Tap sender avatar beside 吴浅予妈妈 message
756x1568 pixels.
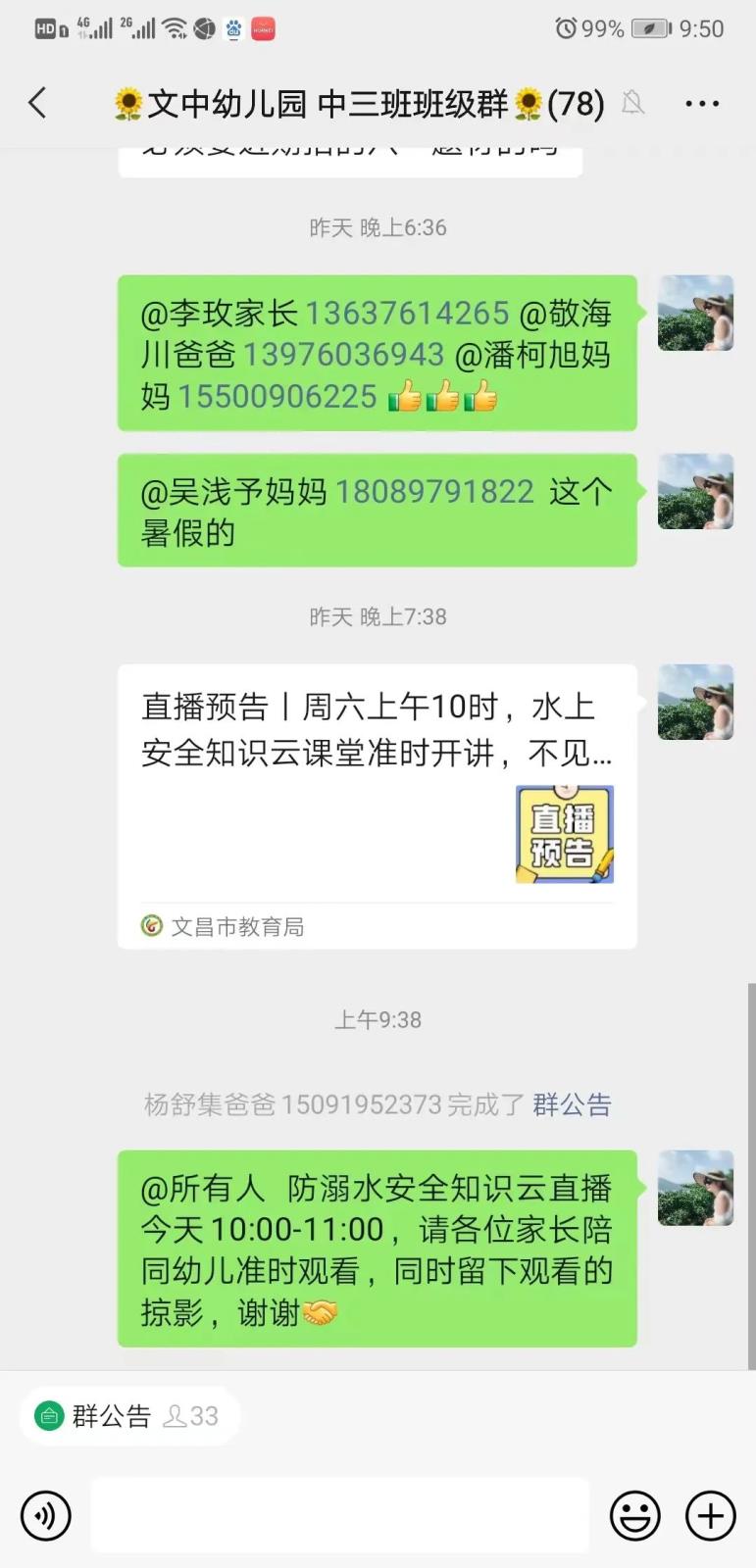click(x=695, y=492)
